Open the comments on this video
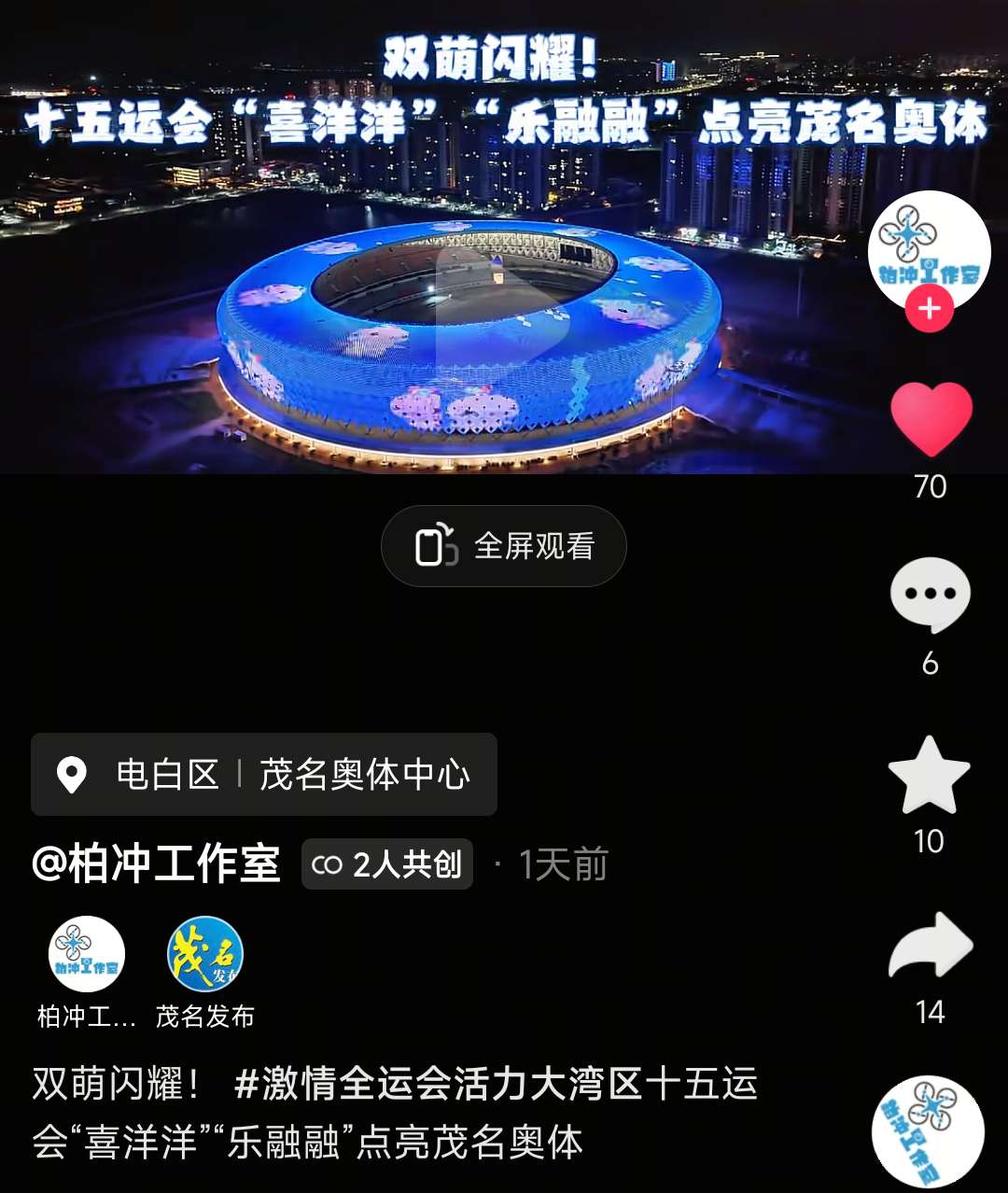 [x=931, y=595]
